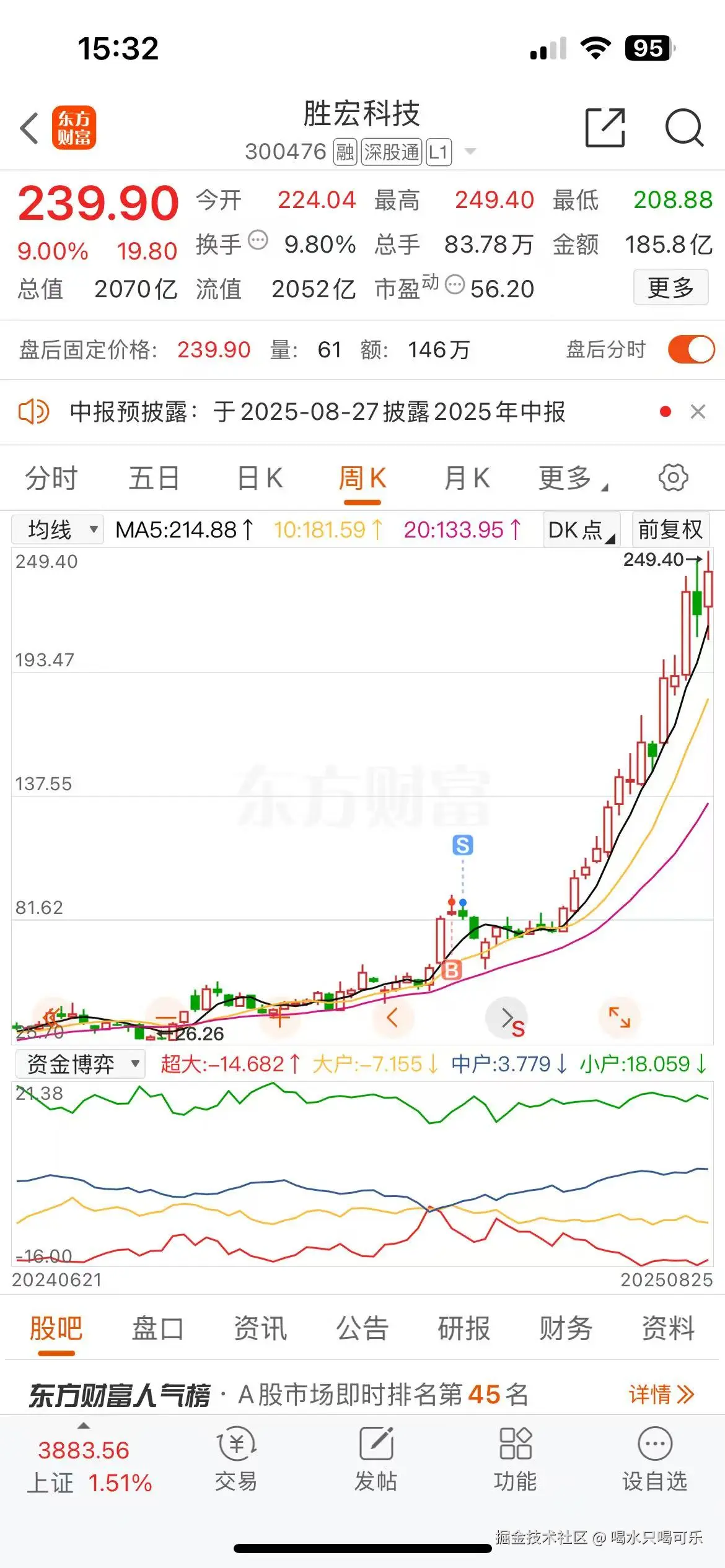Screen dimensions: 725x1568
Task: Switch to the 月K monthly chart tab
Action: 466,477
